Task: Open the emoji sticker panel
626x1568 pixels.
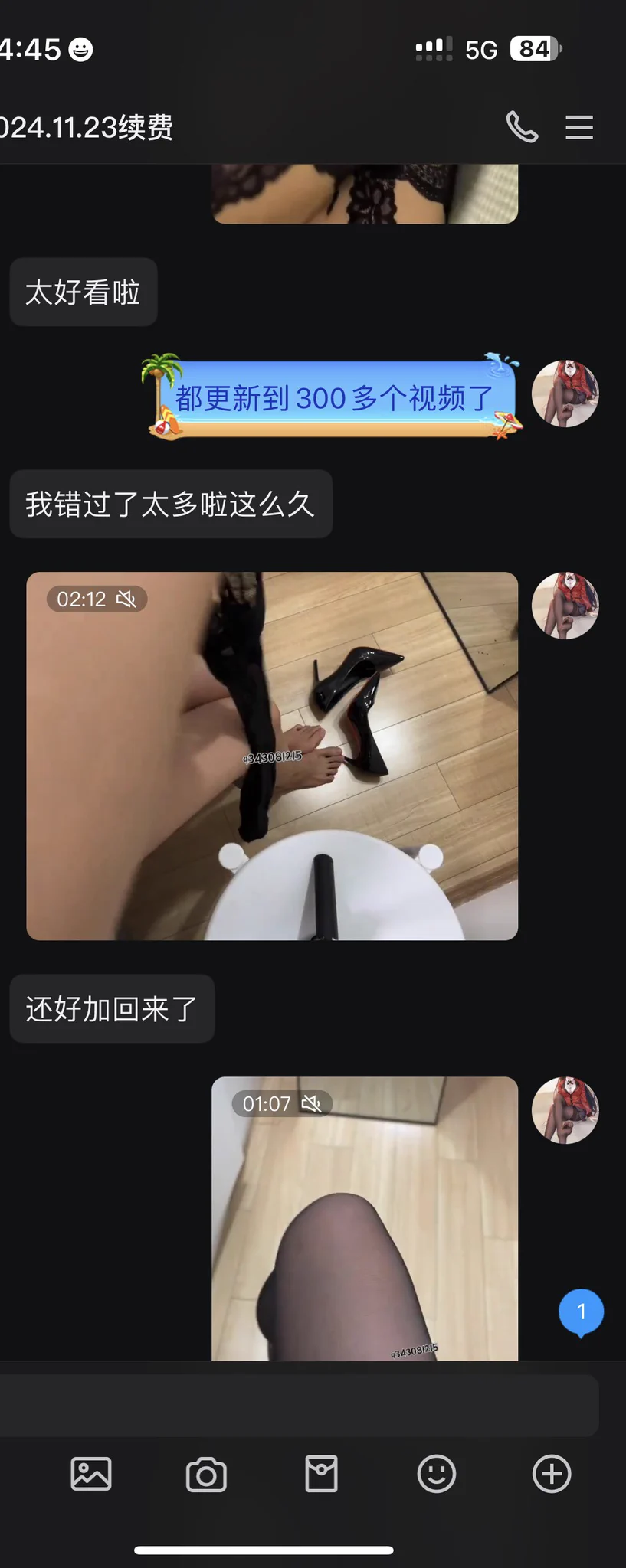Action: click(x=437, y=1474)
